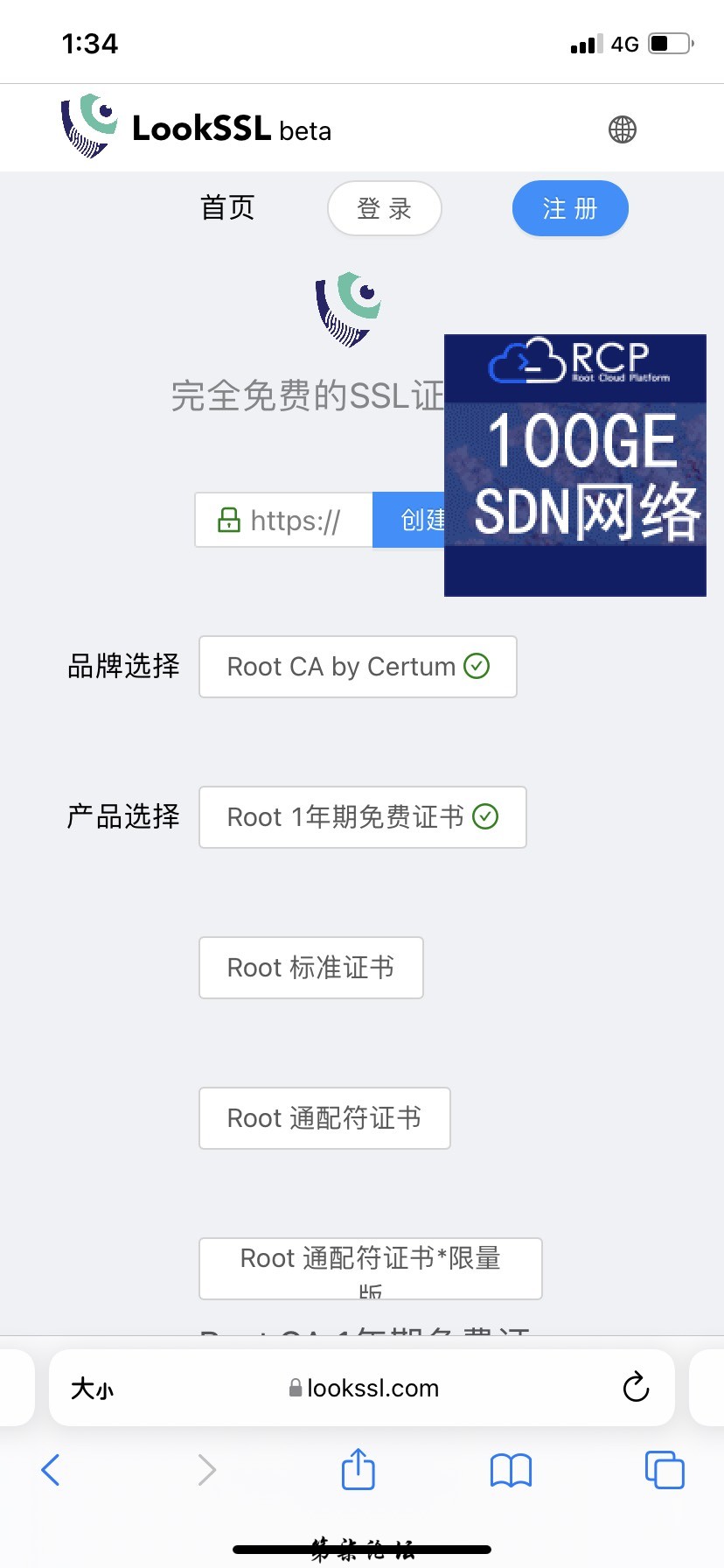Open Safari bookmarks
Viewport: 724px width, 1568px height.
tap(511, 1470)
